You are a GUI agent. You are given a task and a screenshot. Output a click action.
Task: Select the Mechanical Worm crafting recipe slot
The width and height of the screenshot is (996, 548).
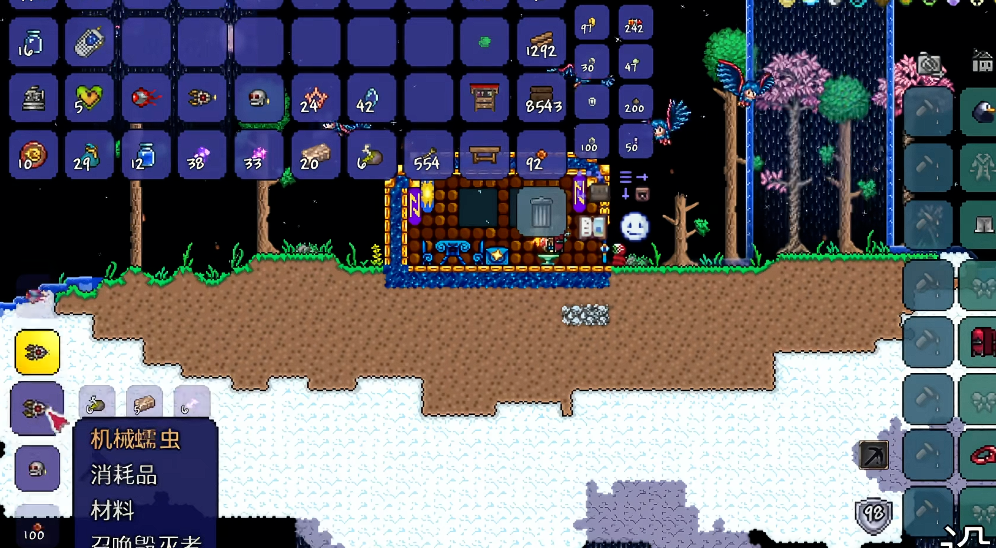click(36, 409)
